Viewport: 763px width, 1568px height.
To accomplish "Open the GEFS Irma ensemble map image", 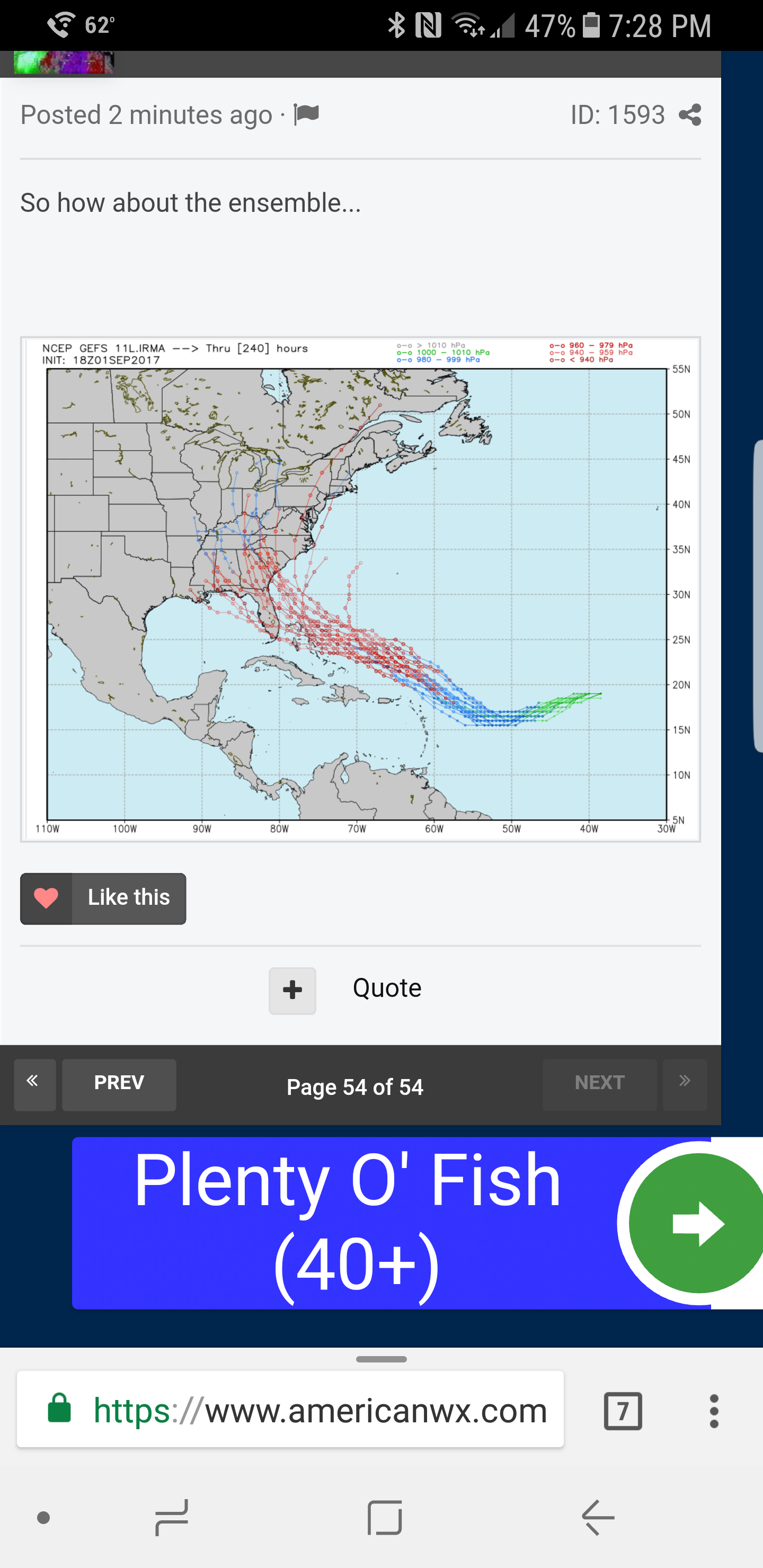I will point(360,589).
